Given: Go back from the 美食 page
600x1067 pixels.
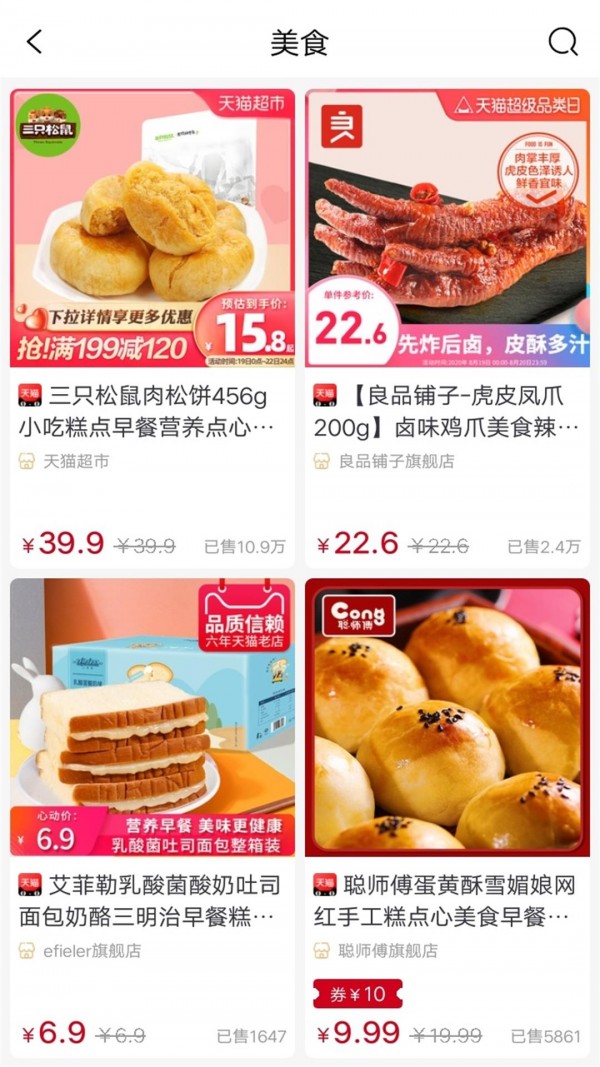Looking at the screenshot, I should (35, 42).
